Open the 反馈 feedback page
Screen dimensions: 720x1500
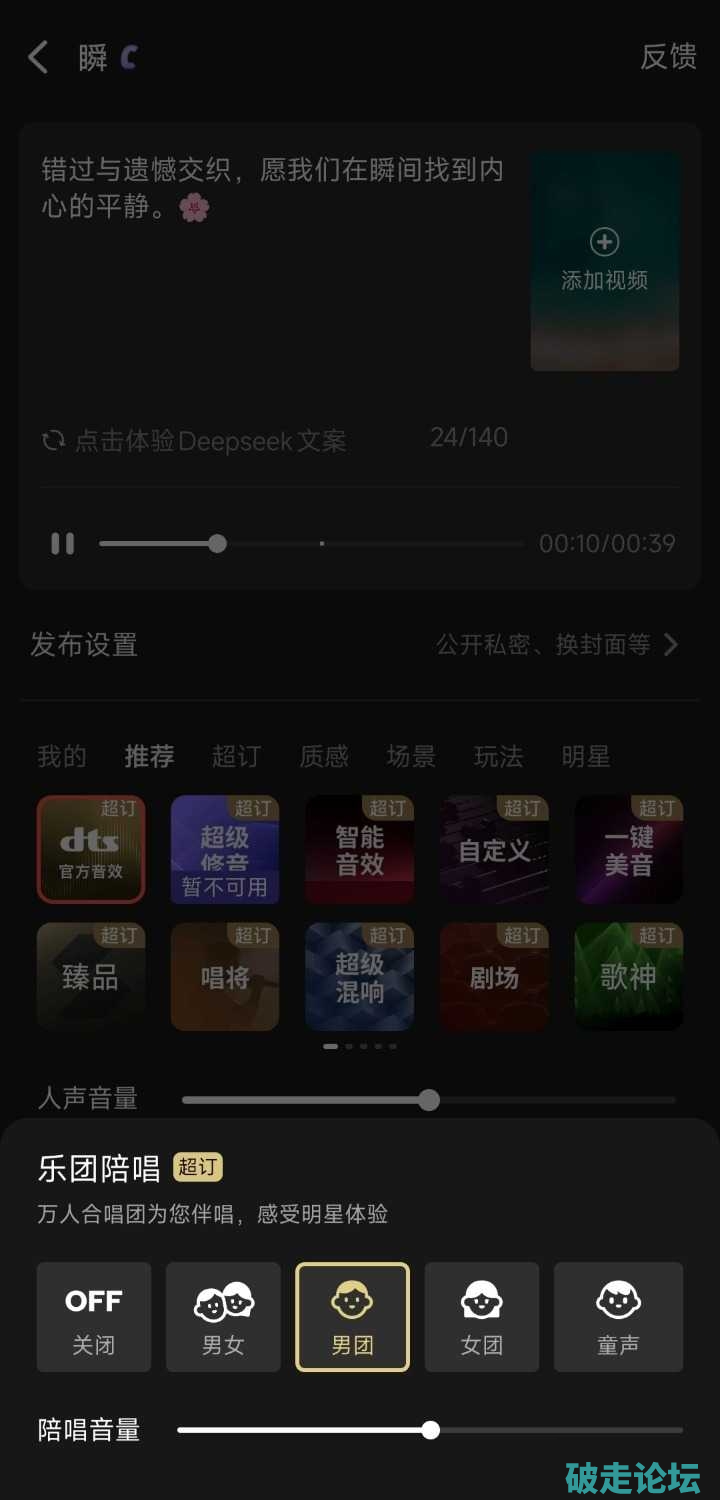pyautogui.click(x=668, y=57)
